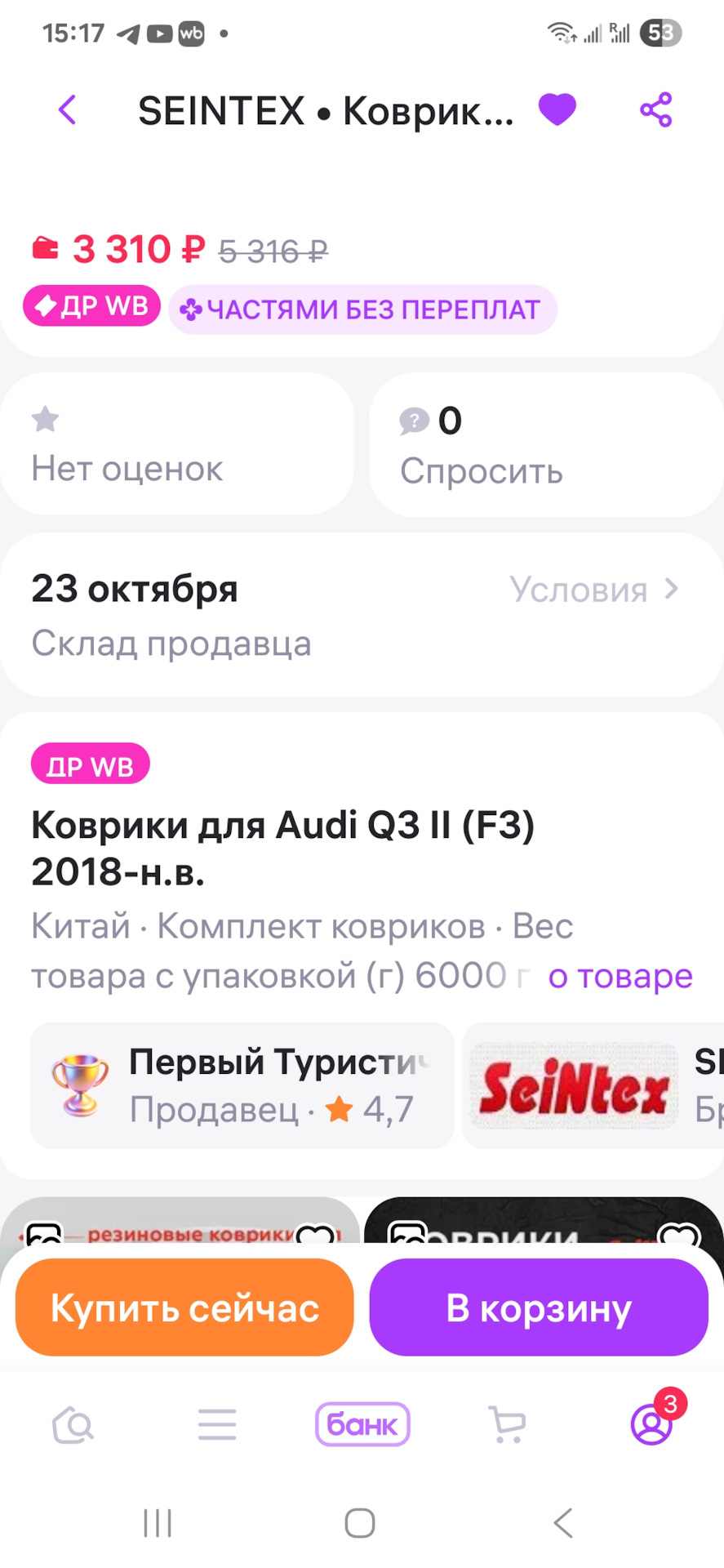
Task: Go to the home search tab
Action: tap(73, 1425)
